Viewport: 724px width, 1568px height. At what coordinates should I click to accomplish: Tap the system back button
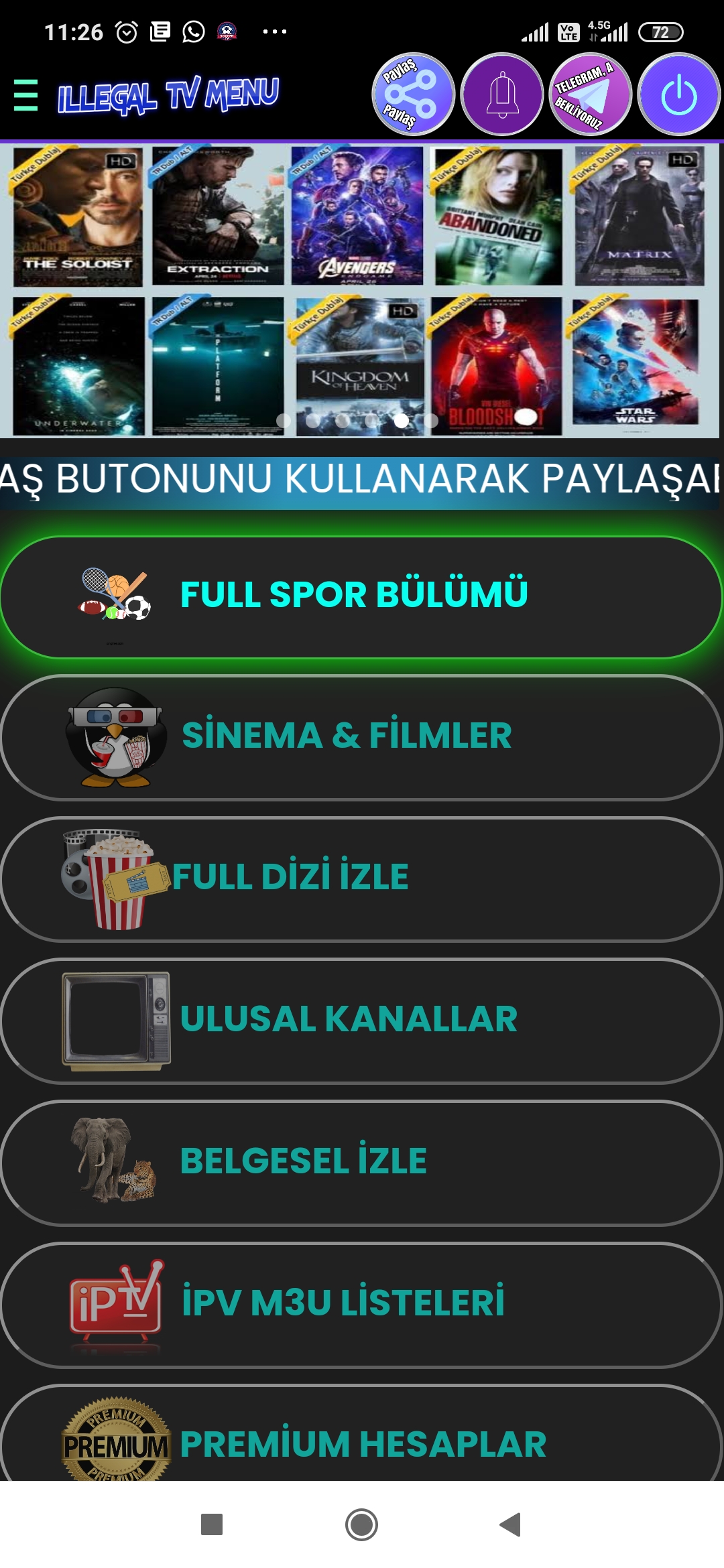[511, 1524]
